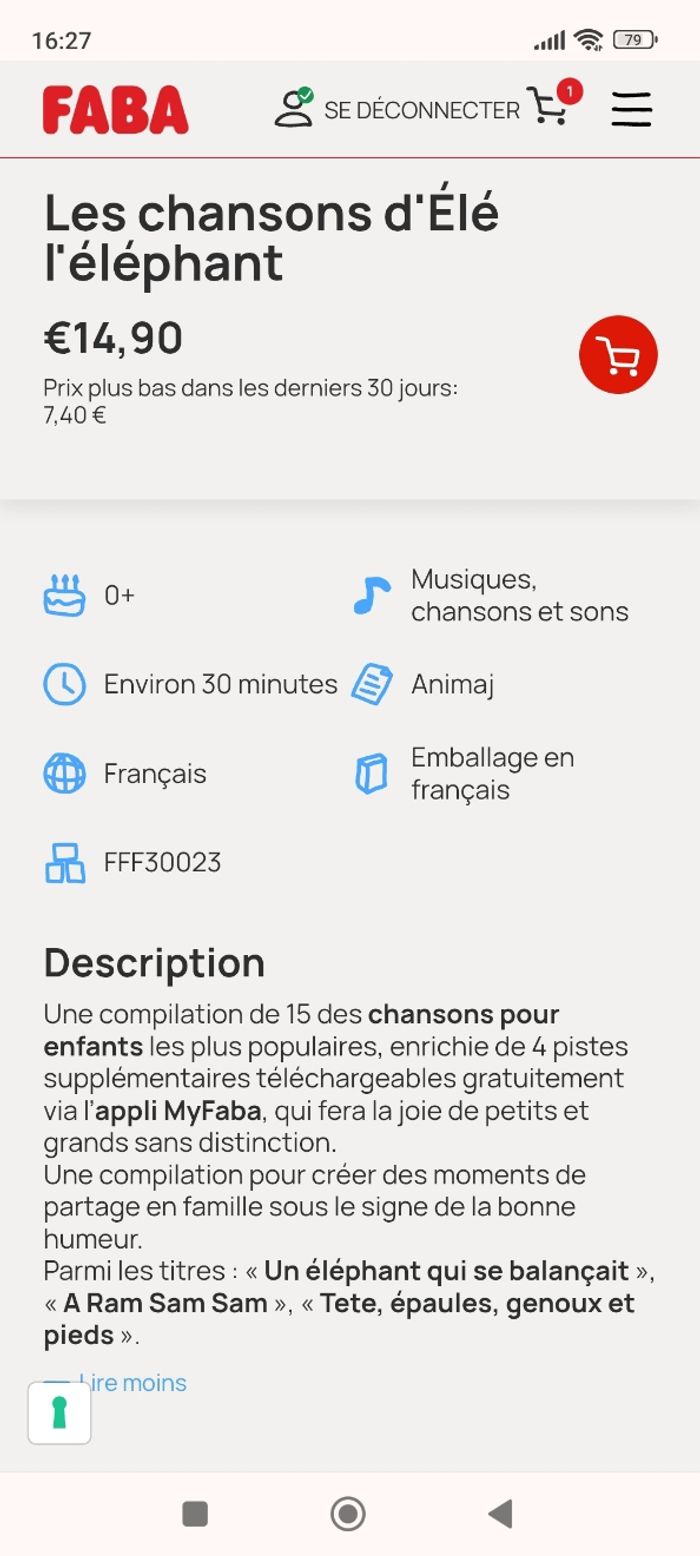Open the shopping cart in the header
Image resolution: width=700 pixels, height=1556 pixels.
click(x=549, y=106)
